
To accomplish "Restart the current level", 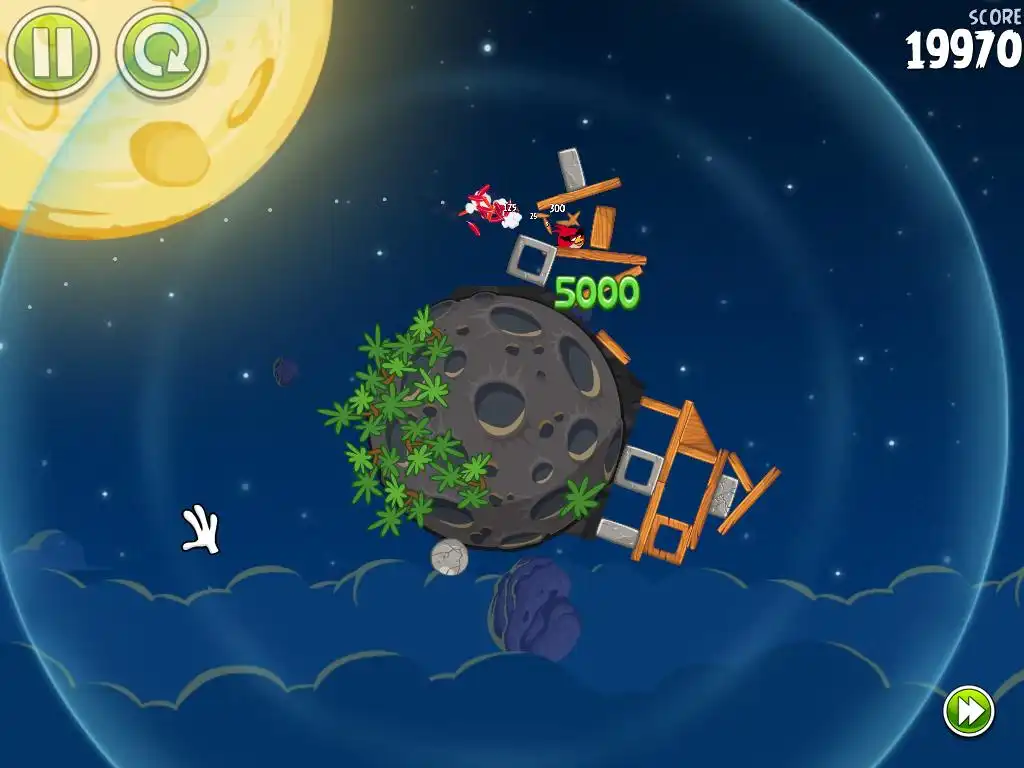I will 161,52.
